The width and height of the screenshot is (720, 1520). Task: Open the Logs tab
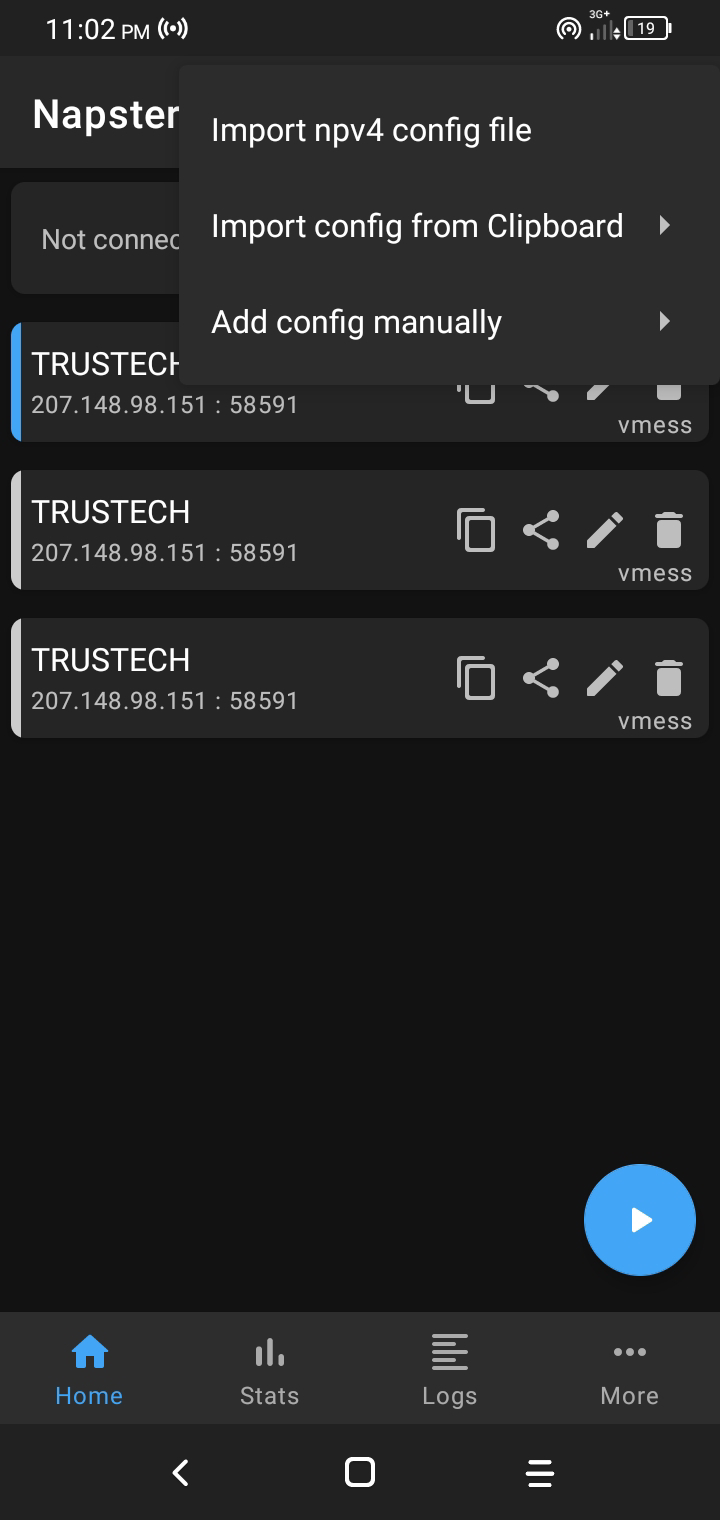pos(449,1370)
